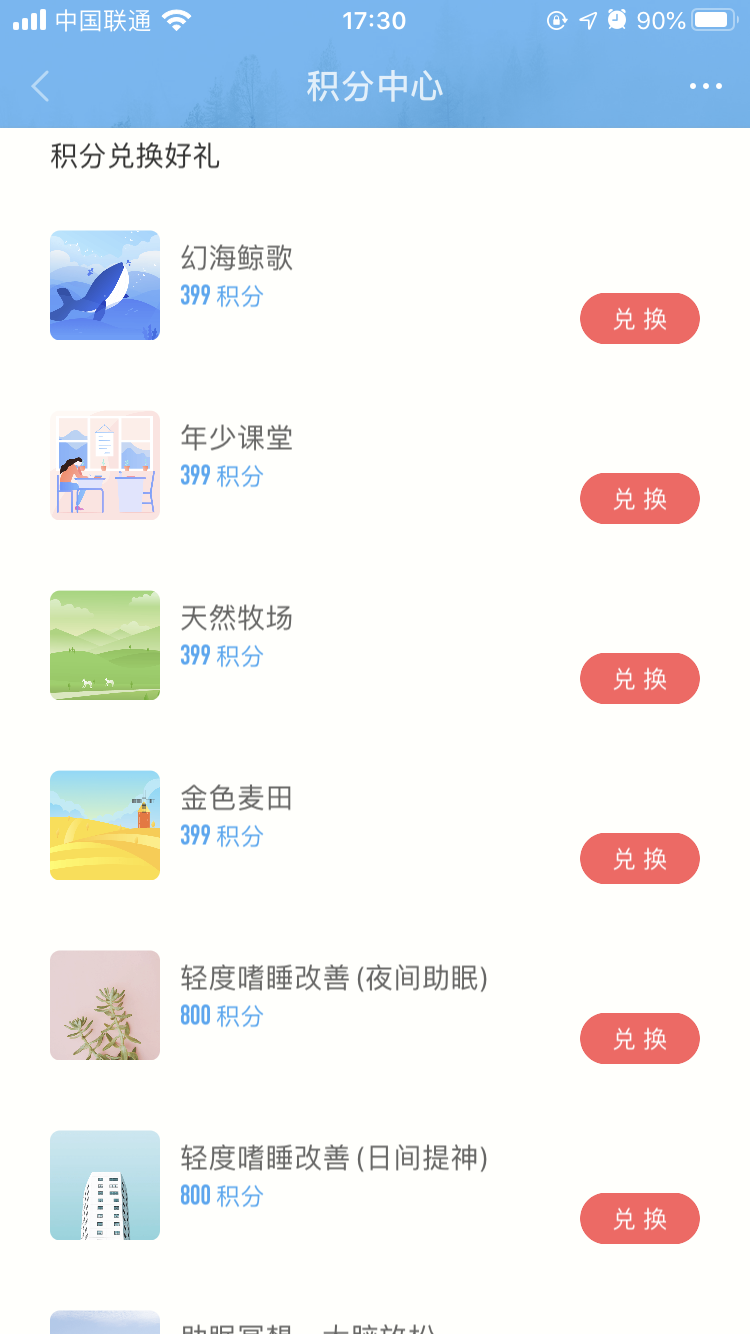Open the 夜间助眠 plant thumbnail

point(105,1006)
